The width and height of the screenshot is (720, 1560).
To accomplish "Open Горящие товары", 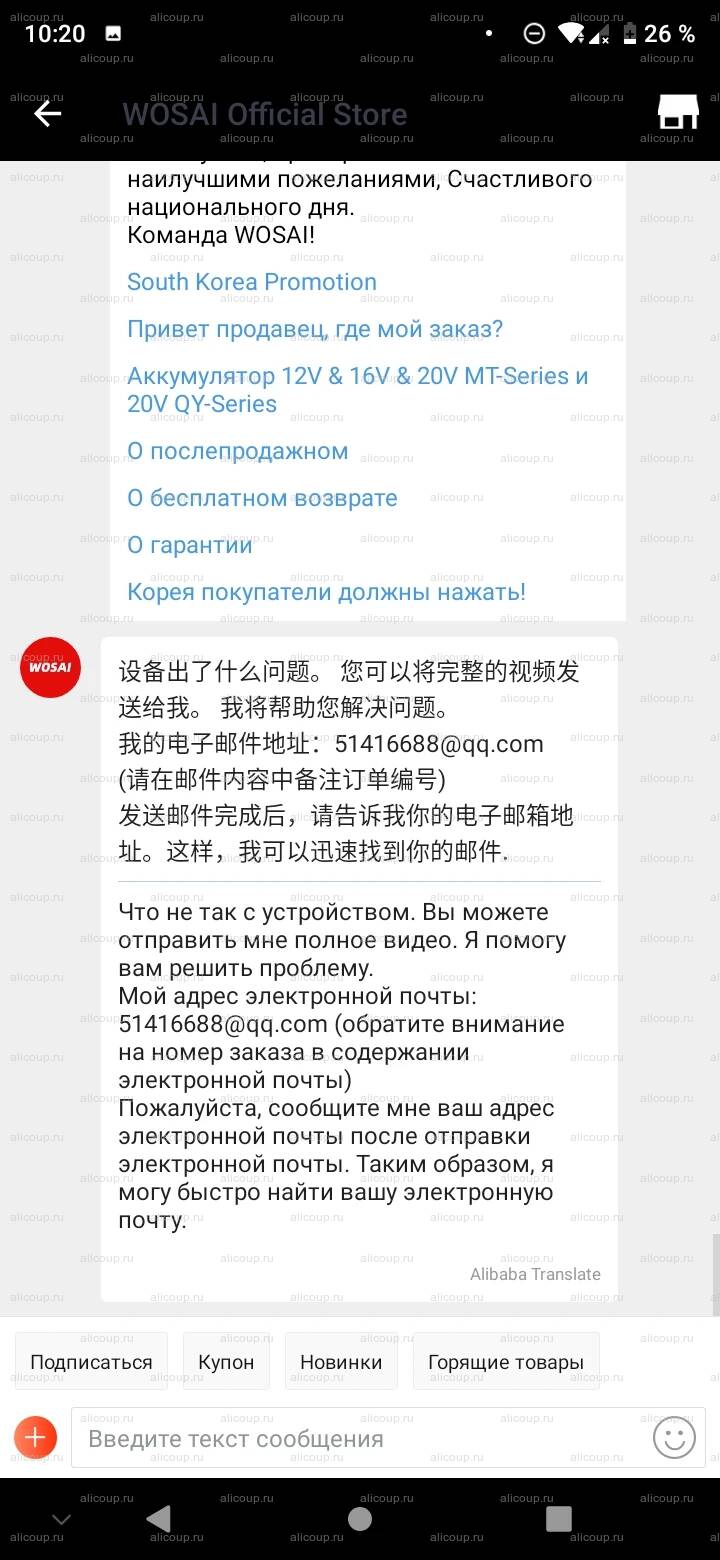I will click(506, 1362).
